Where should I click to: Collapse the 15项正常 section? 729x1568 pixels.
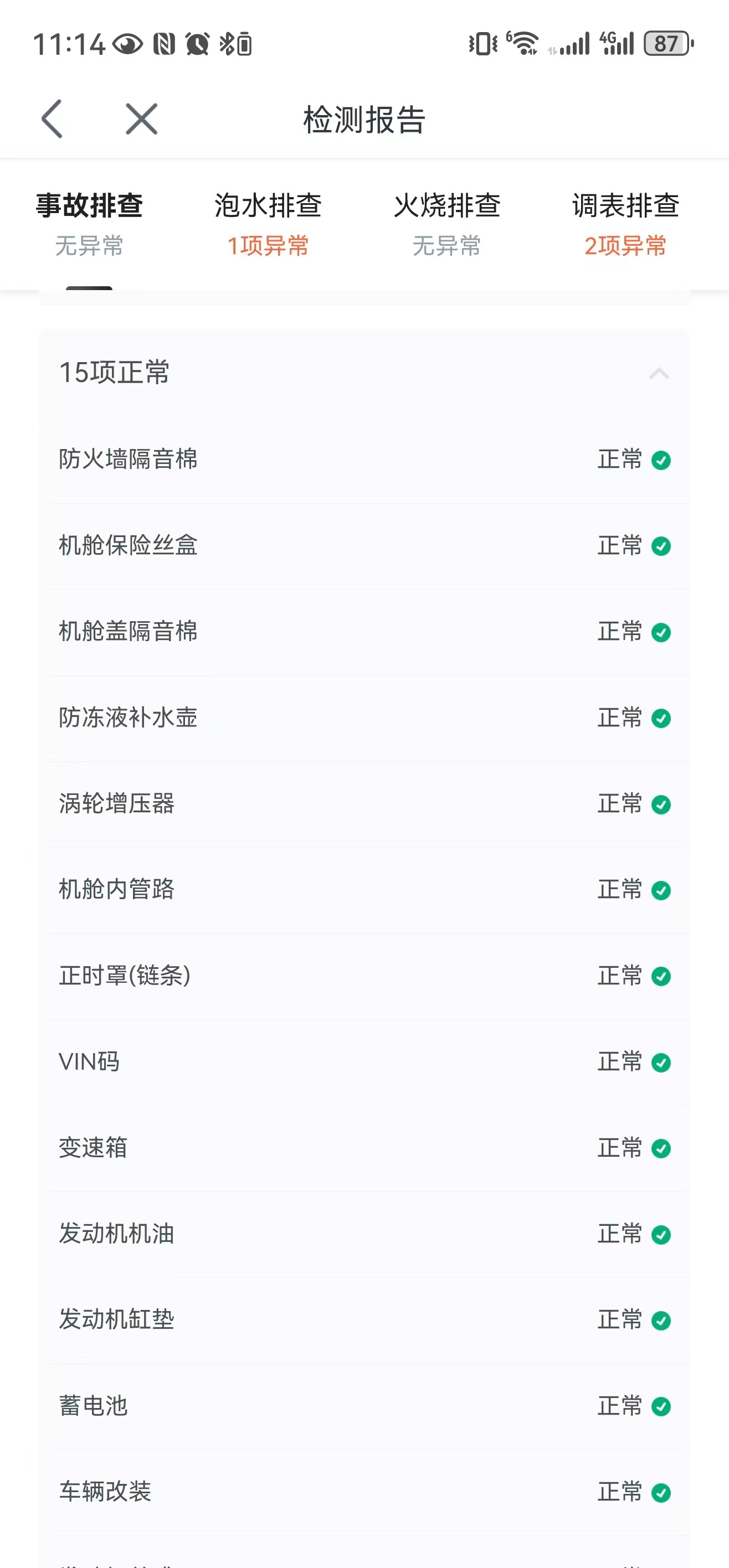[x=659, y=373]
